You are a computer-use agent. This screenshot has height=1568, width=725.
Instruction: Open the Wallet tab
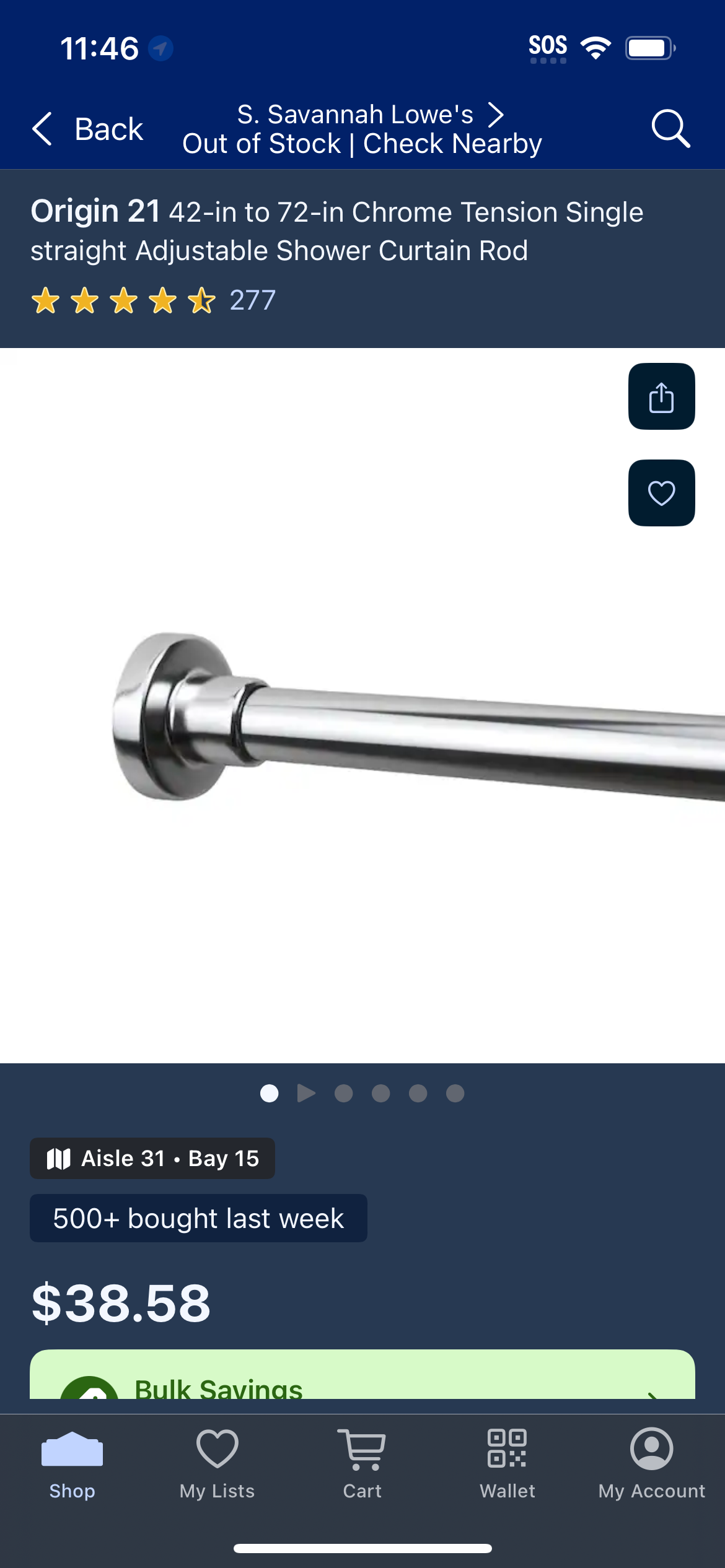click(x=507, y=1465)
